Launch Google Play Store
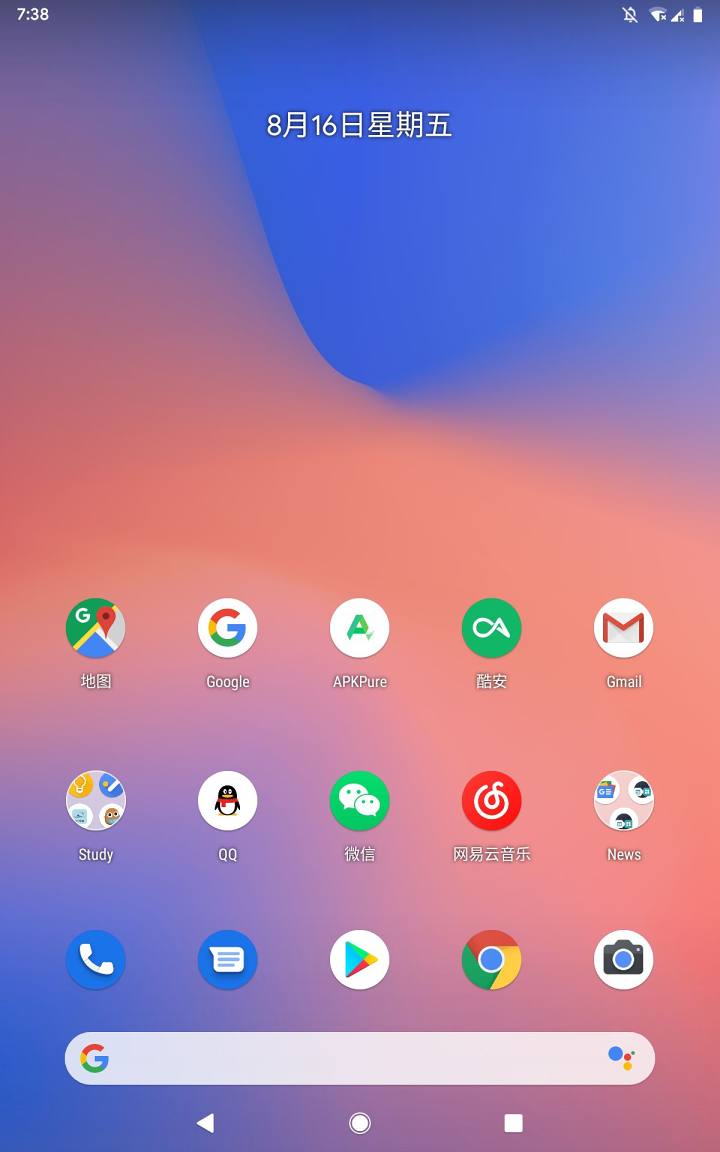 (x=360, y=960)
